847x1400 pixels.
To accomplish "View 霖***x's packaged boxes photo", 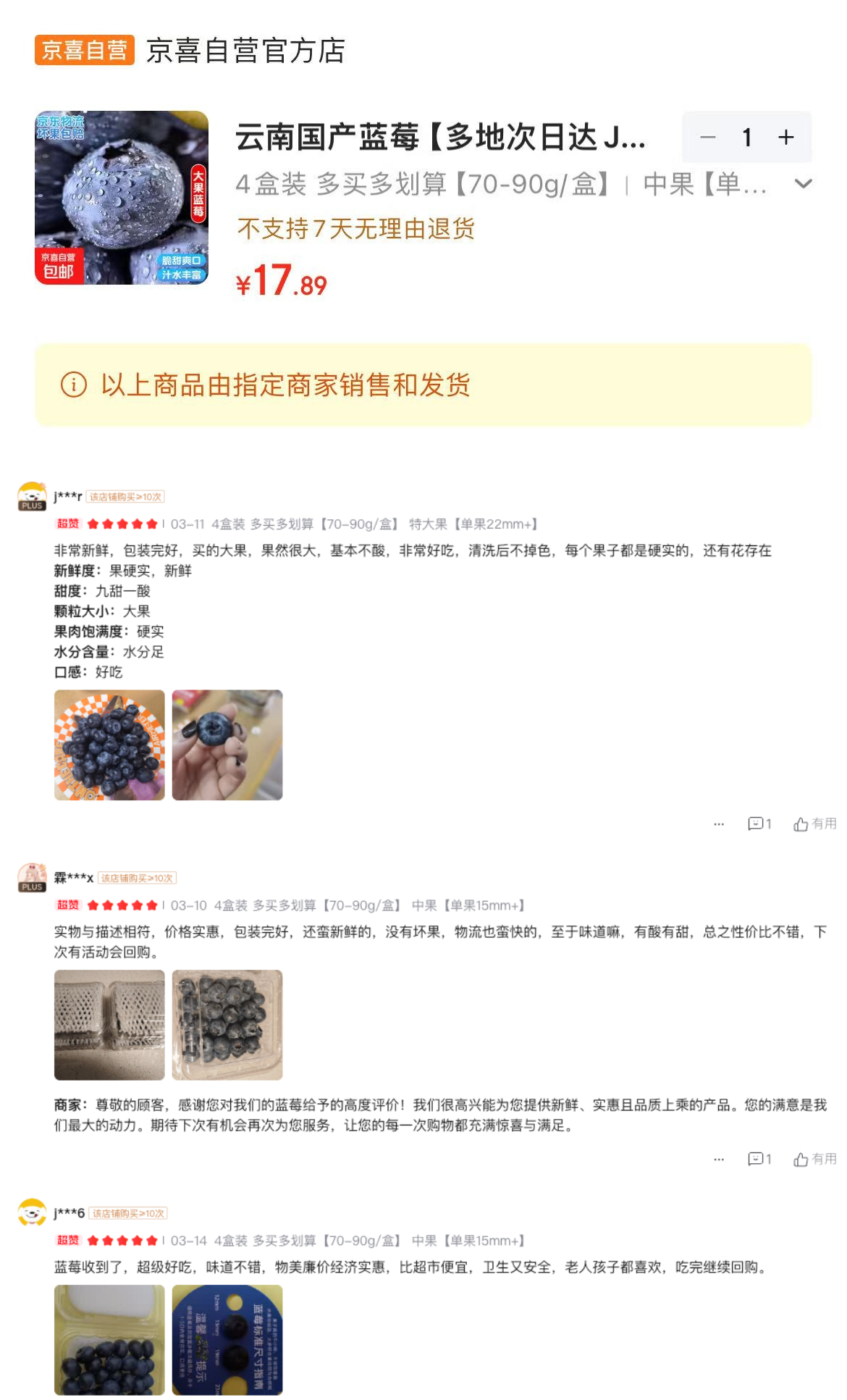I will pos(109,1025).
